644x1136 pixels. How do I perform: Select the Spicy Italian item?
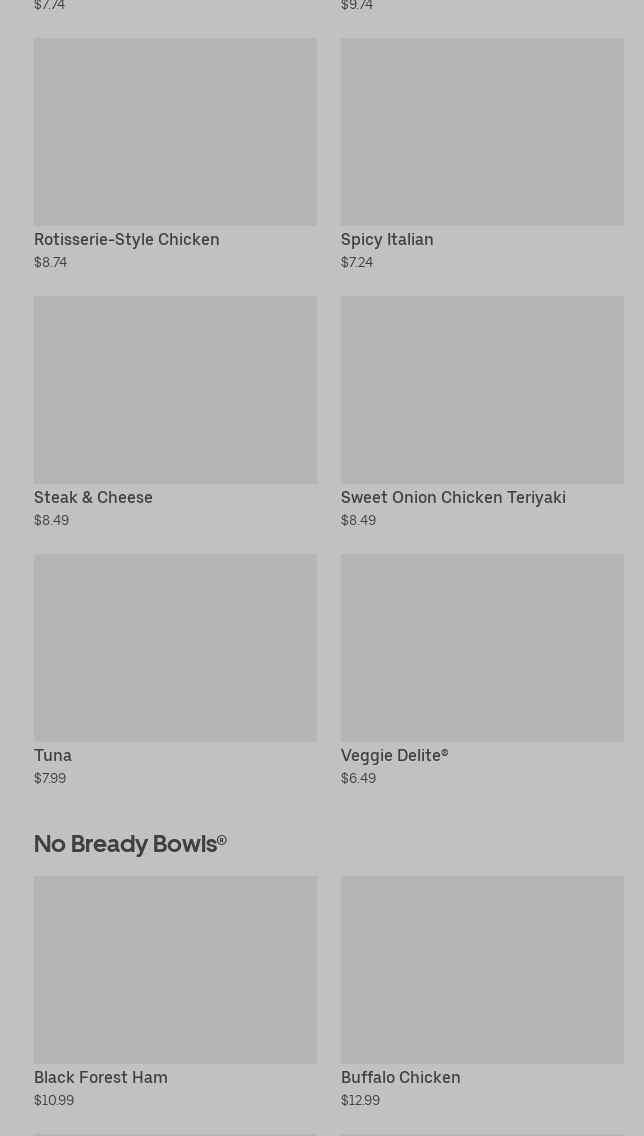[482, 154]
